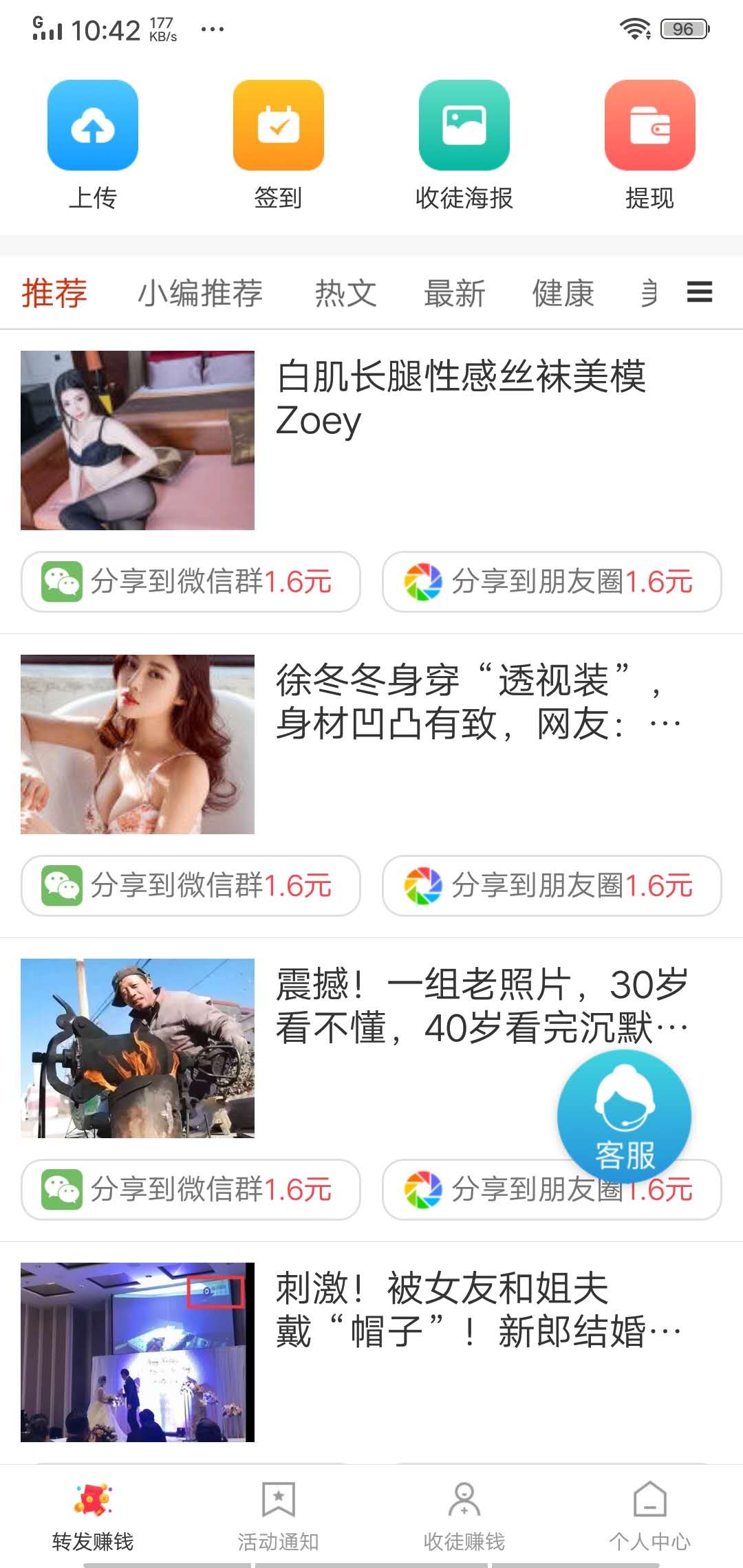Viewport: 743px width, 1568px height.
Task: Tap the 签到 check-in calendar icon
Action: (x=279, y=127)
